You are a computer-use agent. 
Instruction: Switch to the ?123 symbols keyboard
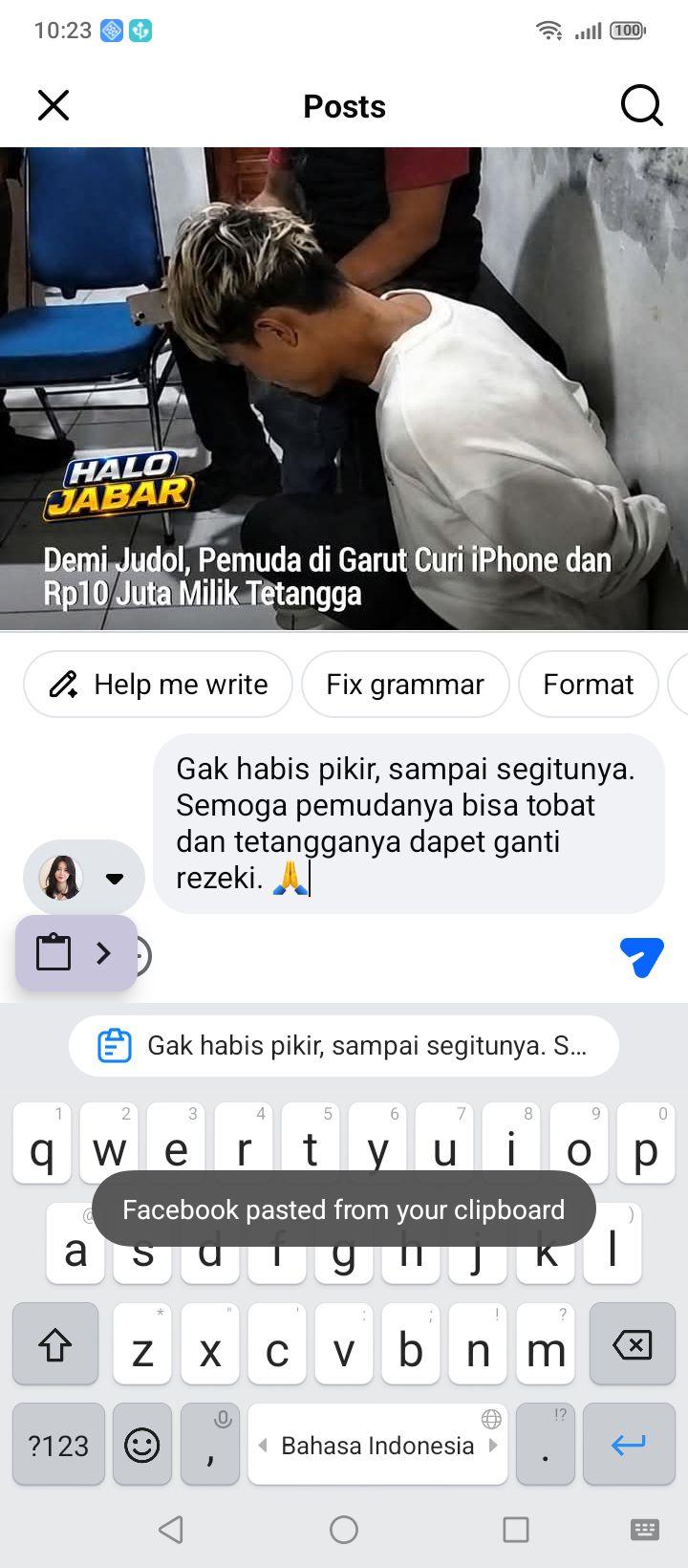pos(58,1445)
